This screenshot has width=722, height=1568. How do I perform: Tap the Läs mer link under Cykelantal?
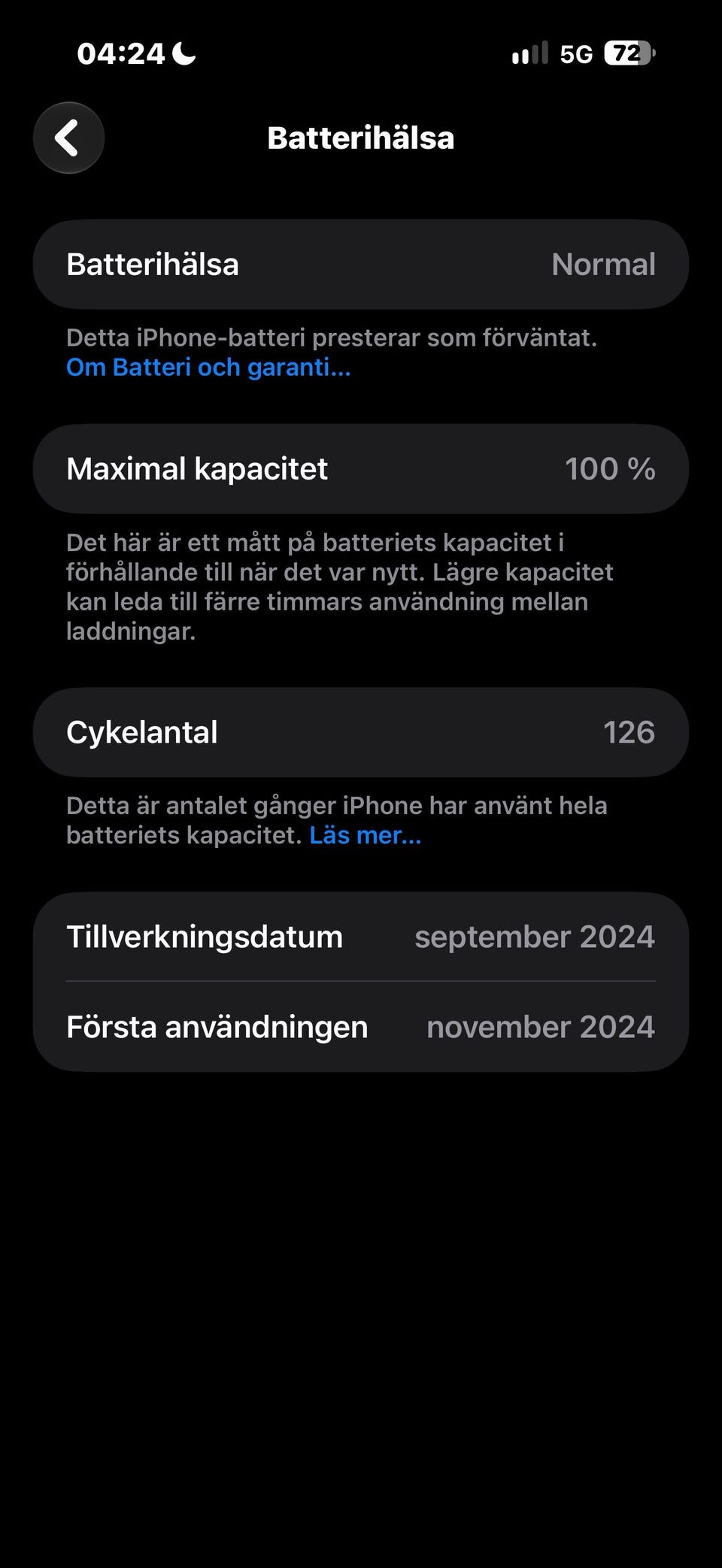coord(366,835)
